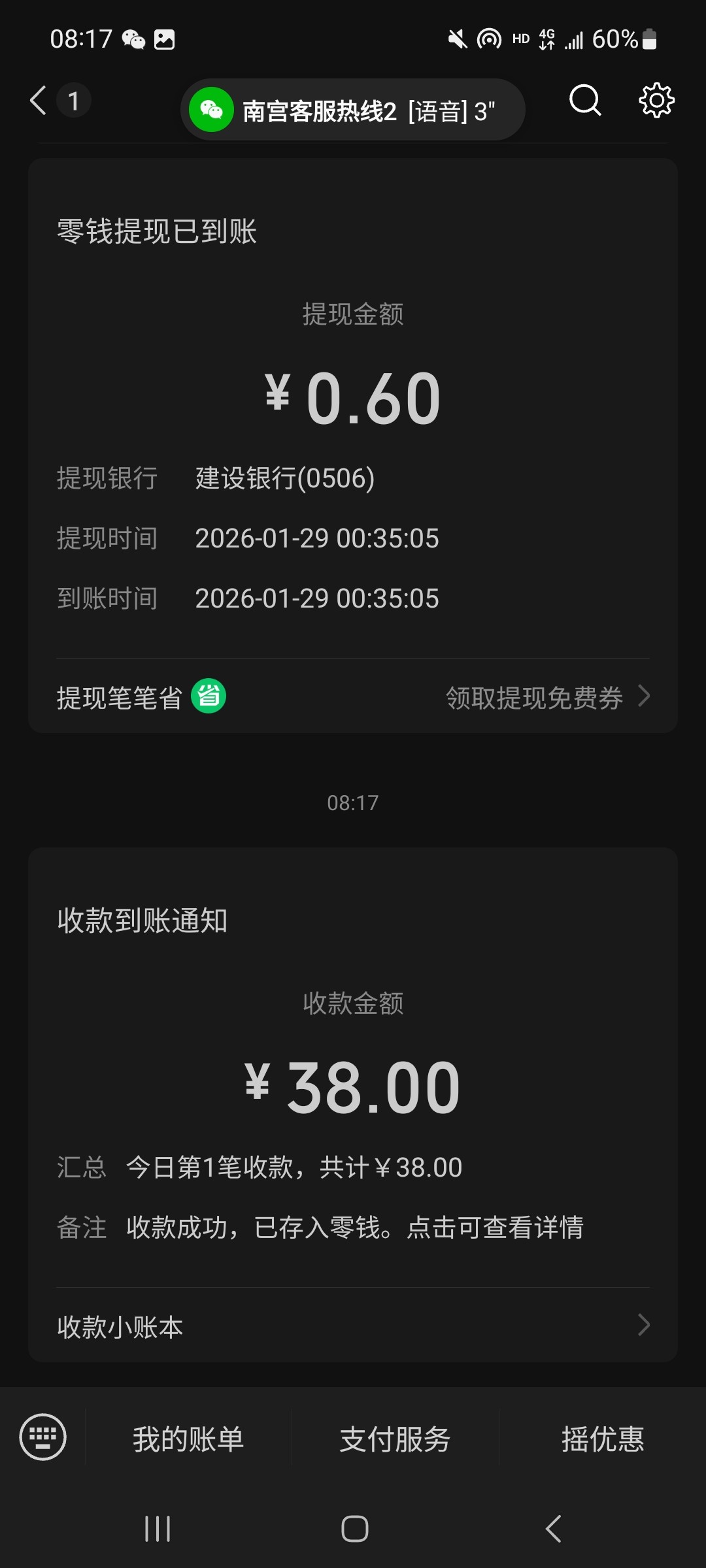
Task: Open 支付服务 menu
Action: point(395,1439)
